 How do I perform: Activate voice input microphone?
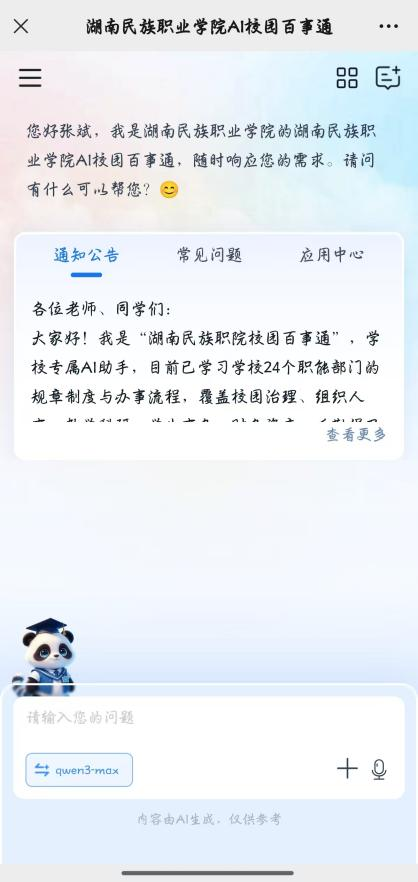[x=379, y=769]
